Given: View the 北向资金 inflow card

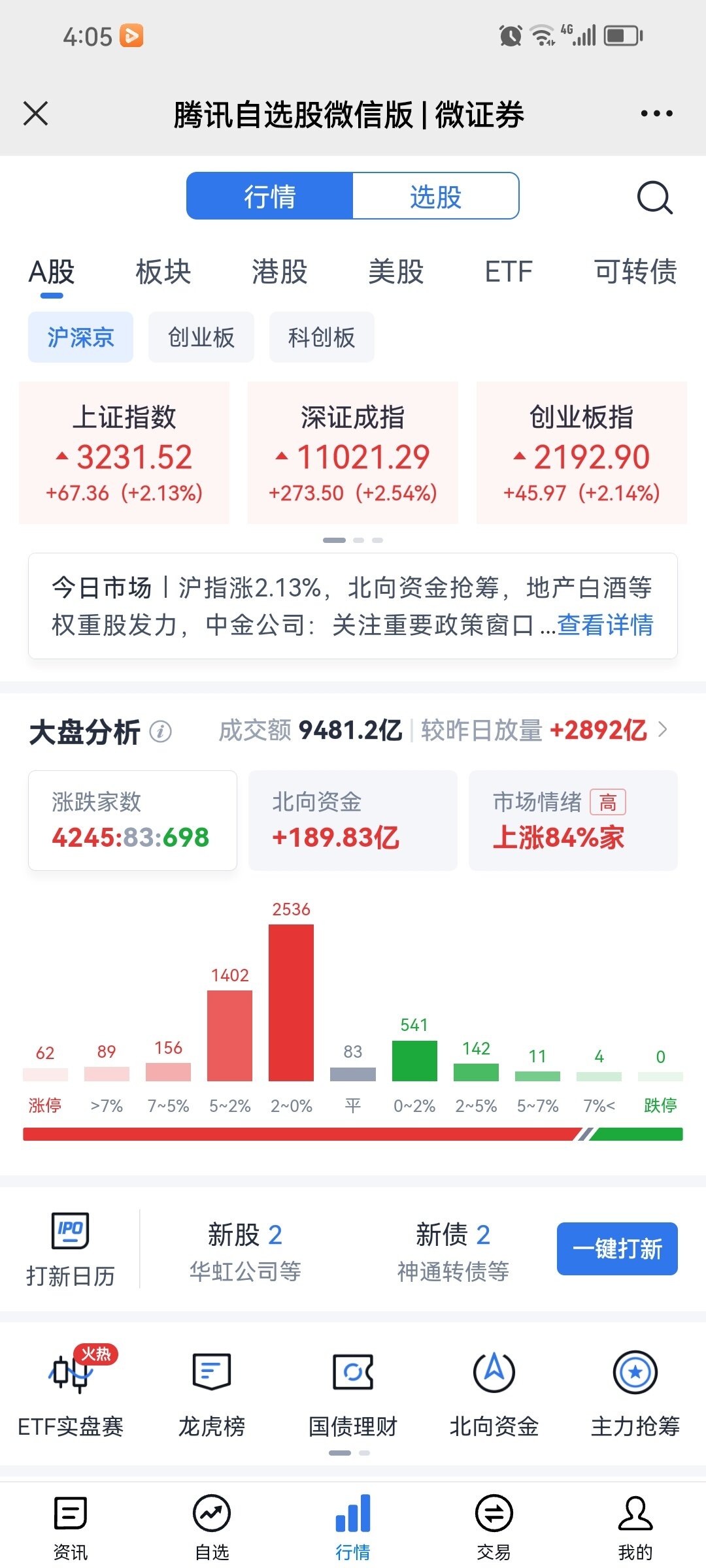Looking at the screenshot, I should 353,821.
